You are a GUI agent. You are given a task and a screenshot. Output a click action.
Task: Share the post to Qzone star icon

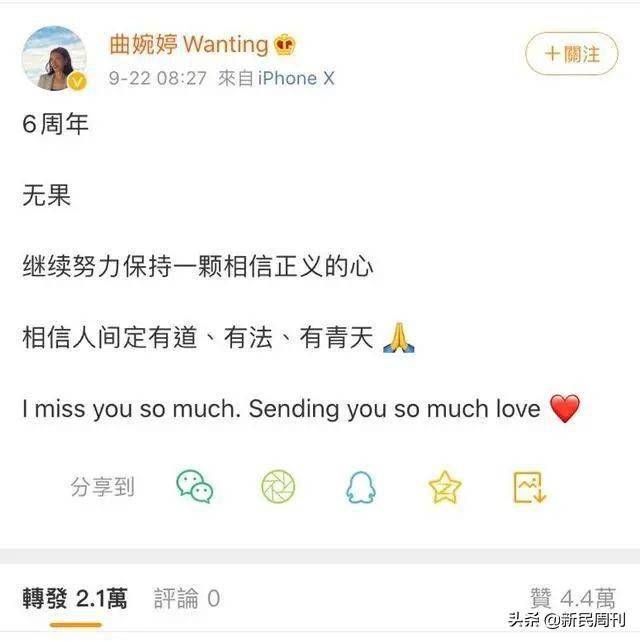(x=444, y=487)
